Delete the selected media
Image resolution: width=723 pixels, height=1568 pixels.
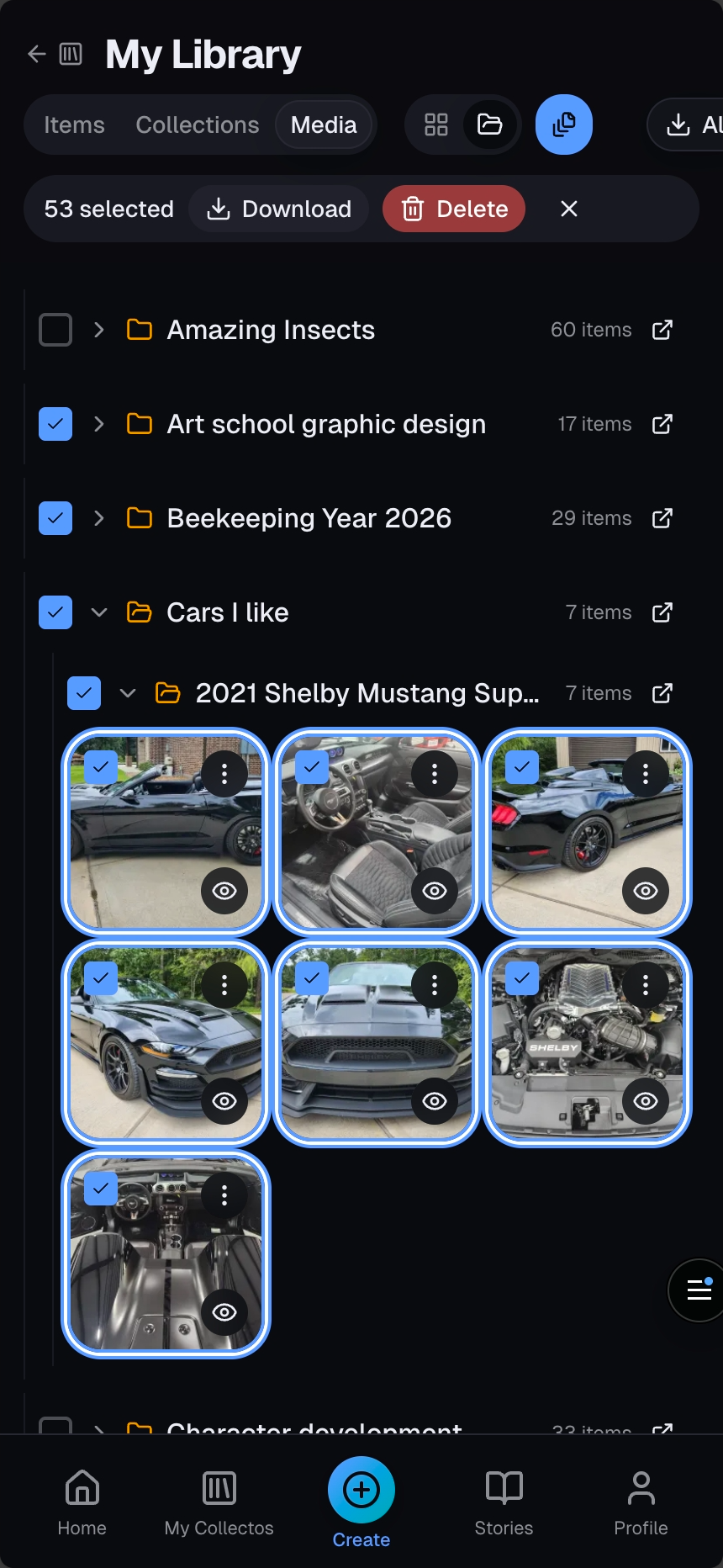[454, 209]
